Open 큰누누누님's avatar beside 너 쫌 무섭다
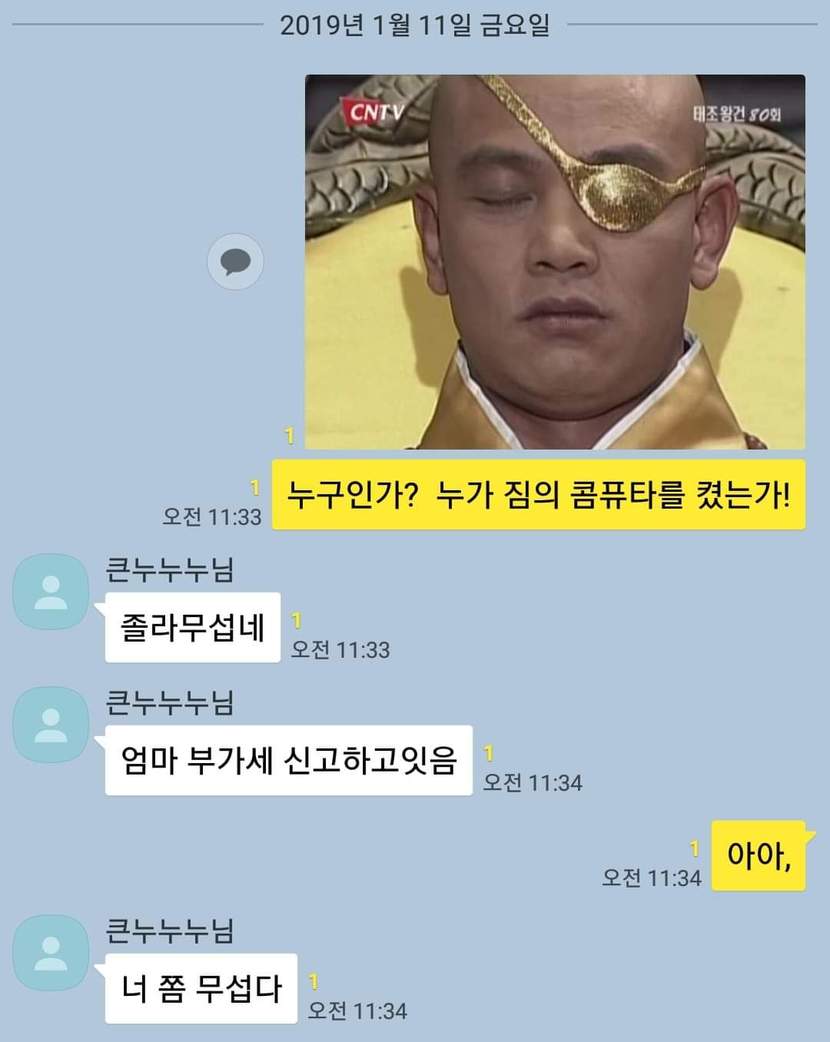 point(51,952)
